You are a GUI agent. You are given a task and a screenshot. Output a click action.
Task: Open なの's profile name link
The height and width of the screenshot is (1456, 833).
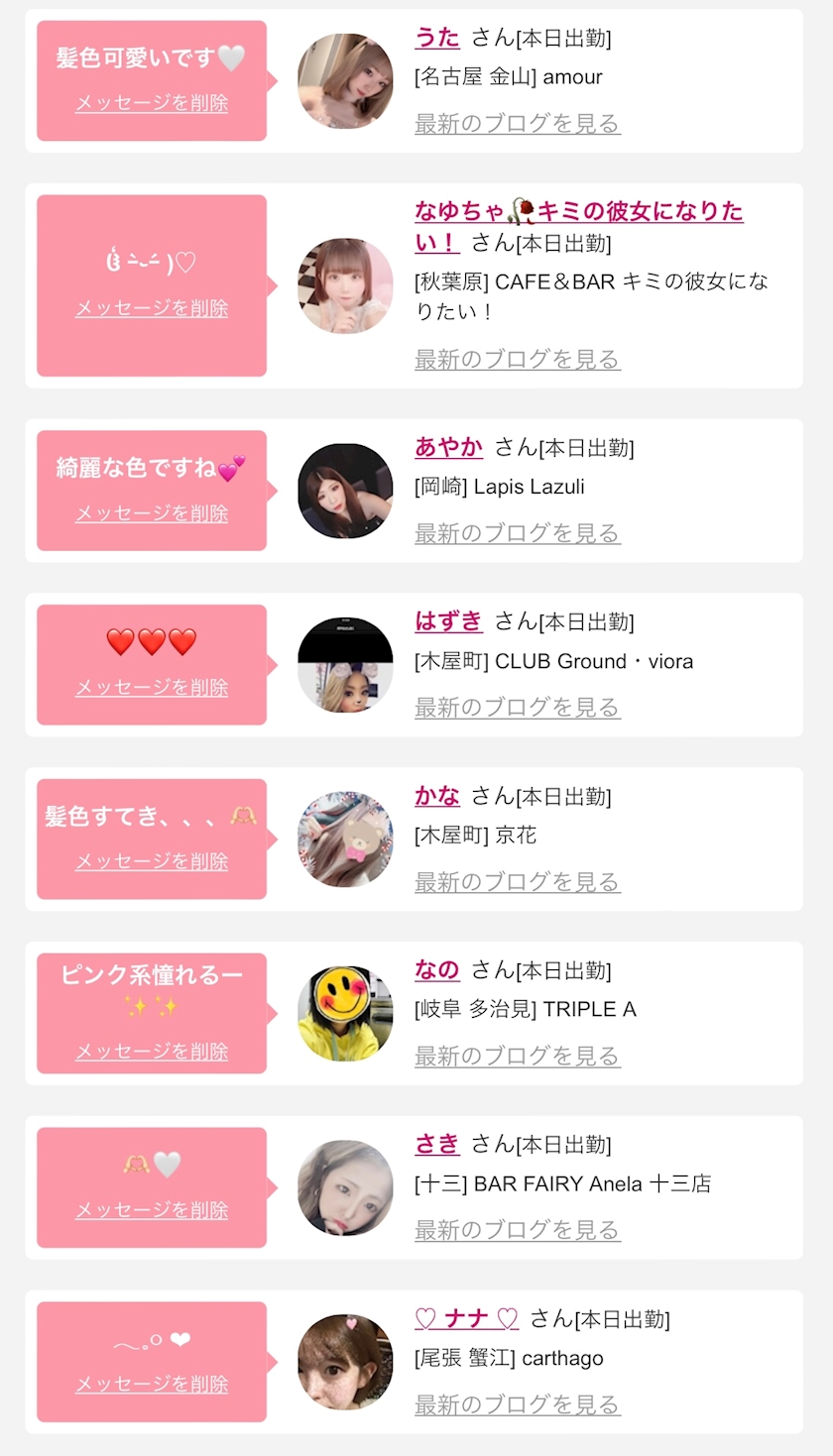point(437,970)
